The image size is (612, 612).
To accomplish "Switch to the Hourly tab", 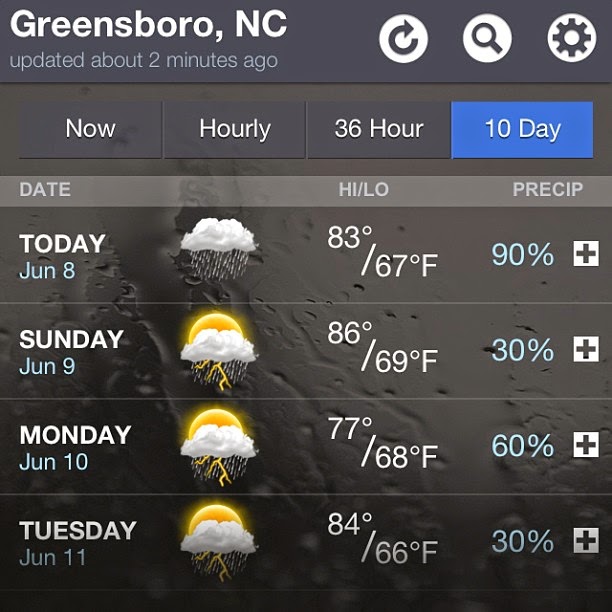I will (x=235, y=130).
